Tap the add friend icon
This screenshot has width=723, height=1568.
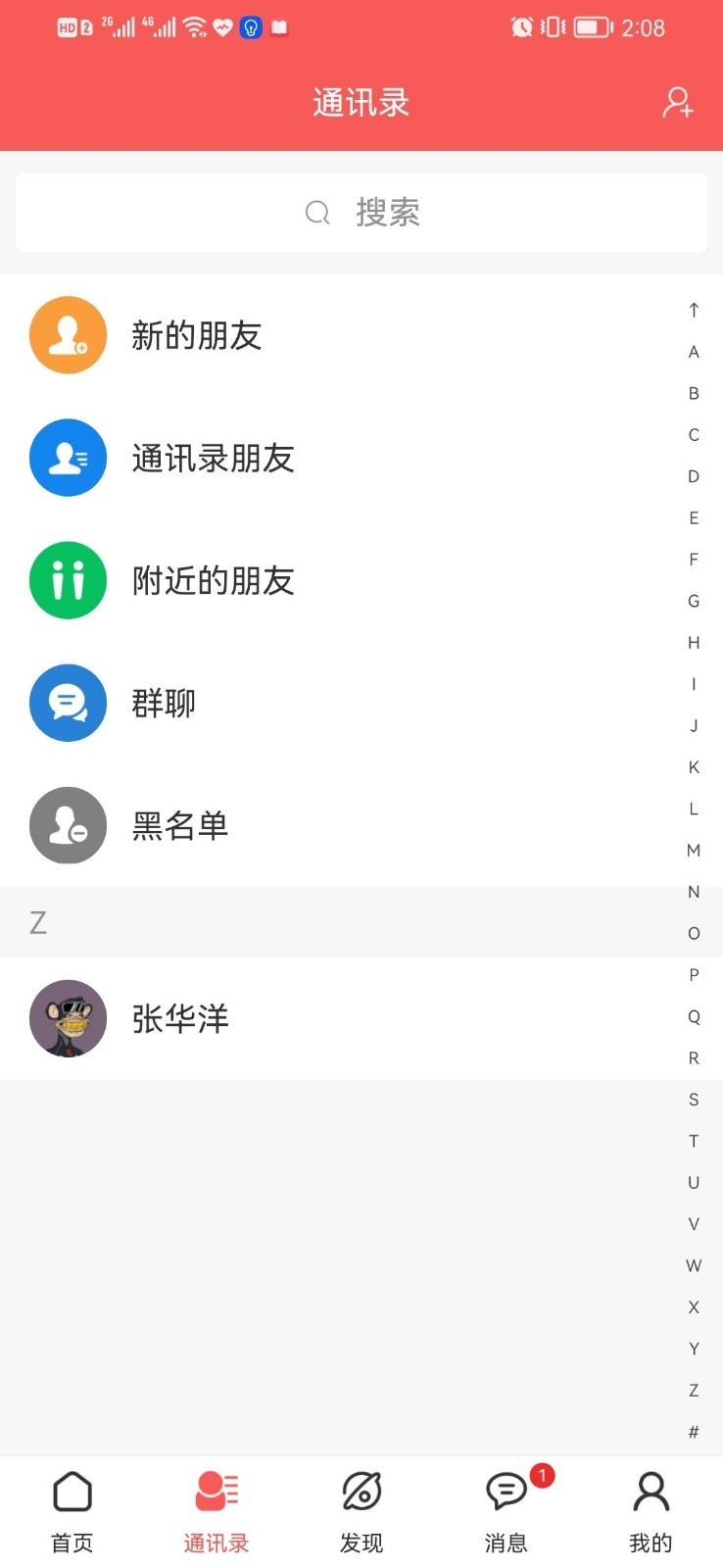(x=678, y=102)
